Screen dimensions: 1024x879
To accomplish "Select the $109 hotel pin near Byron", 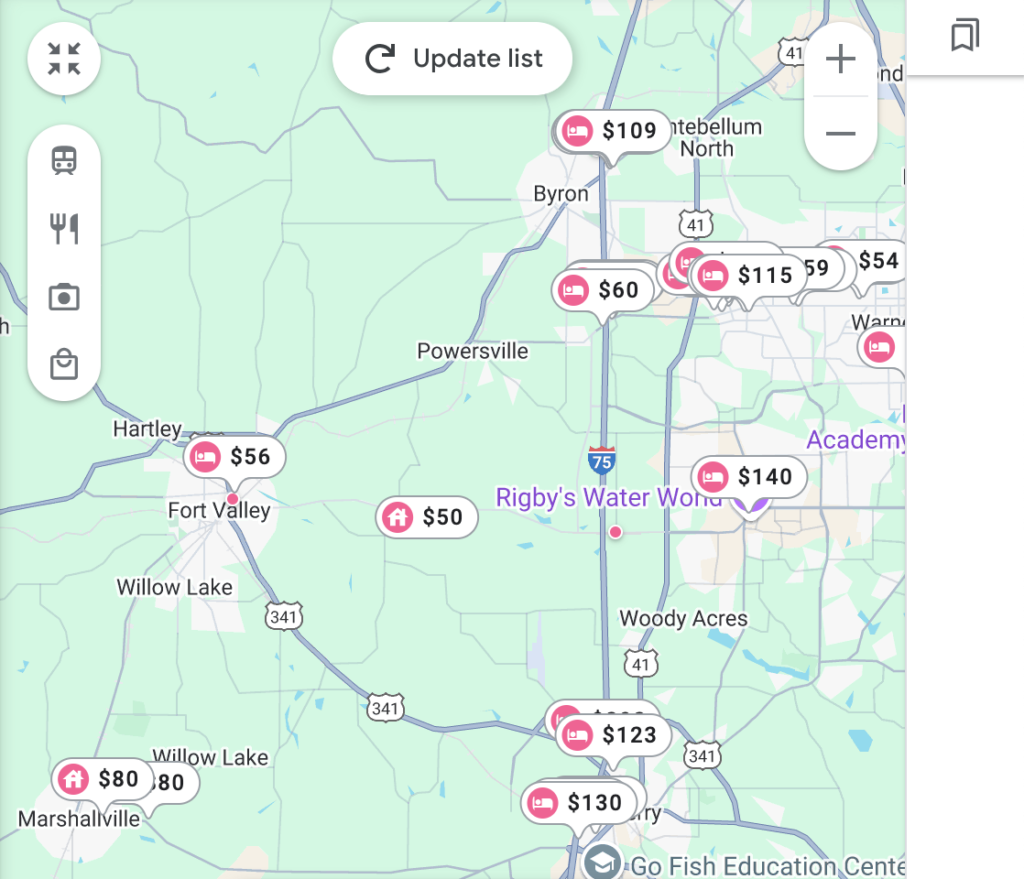I will point(614,131).
